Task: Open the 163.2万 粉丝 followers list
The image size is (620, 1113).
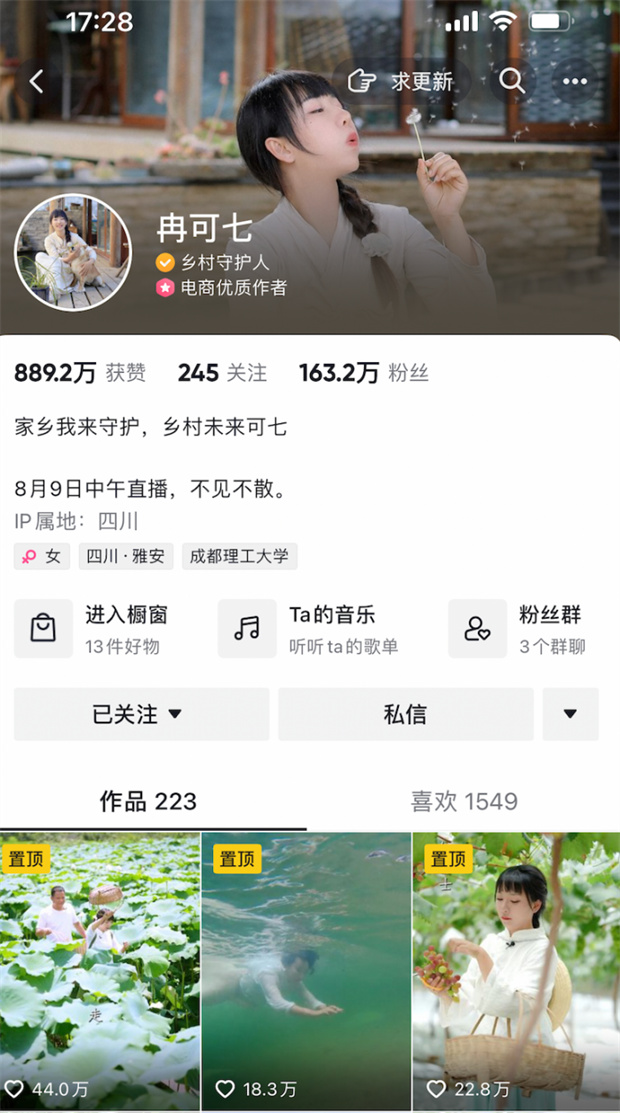Action: coord(364,373)
